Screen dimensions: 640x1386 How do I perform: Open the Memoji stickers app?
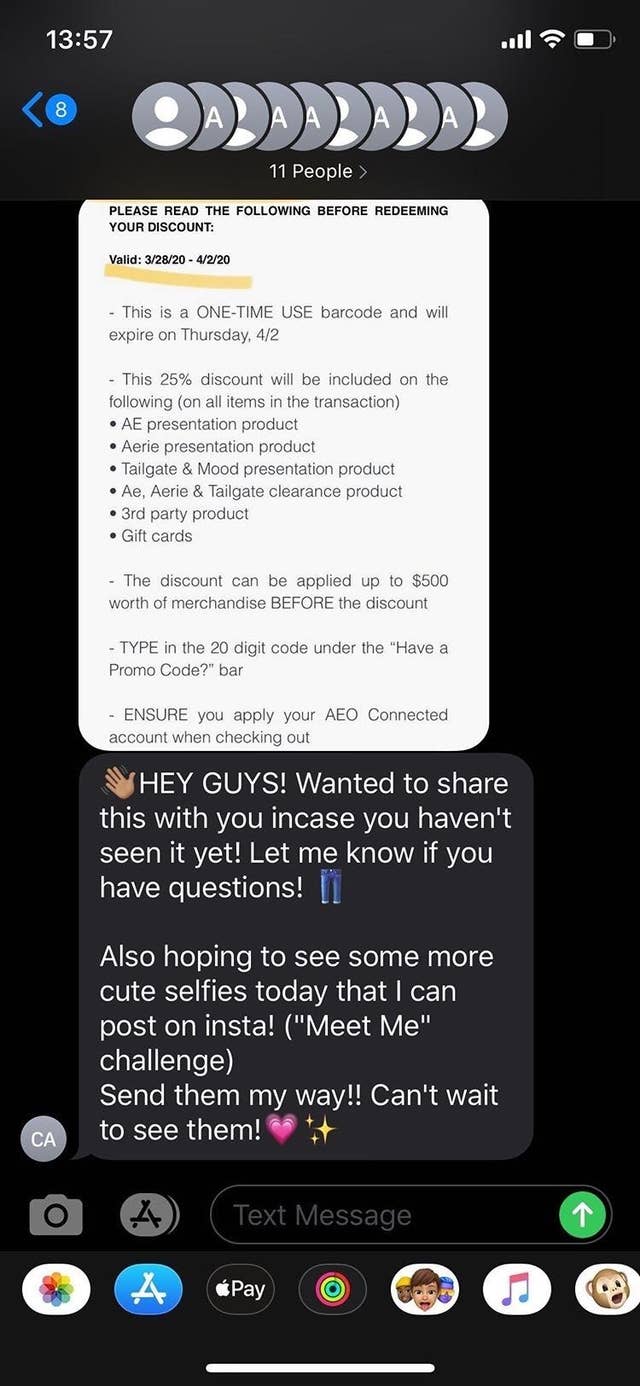click(x=424, y=1290)
